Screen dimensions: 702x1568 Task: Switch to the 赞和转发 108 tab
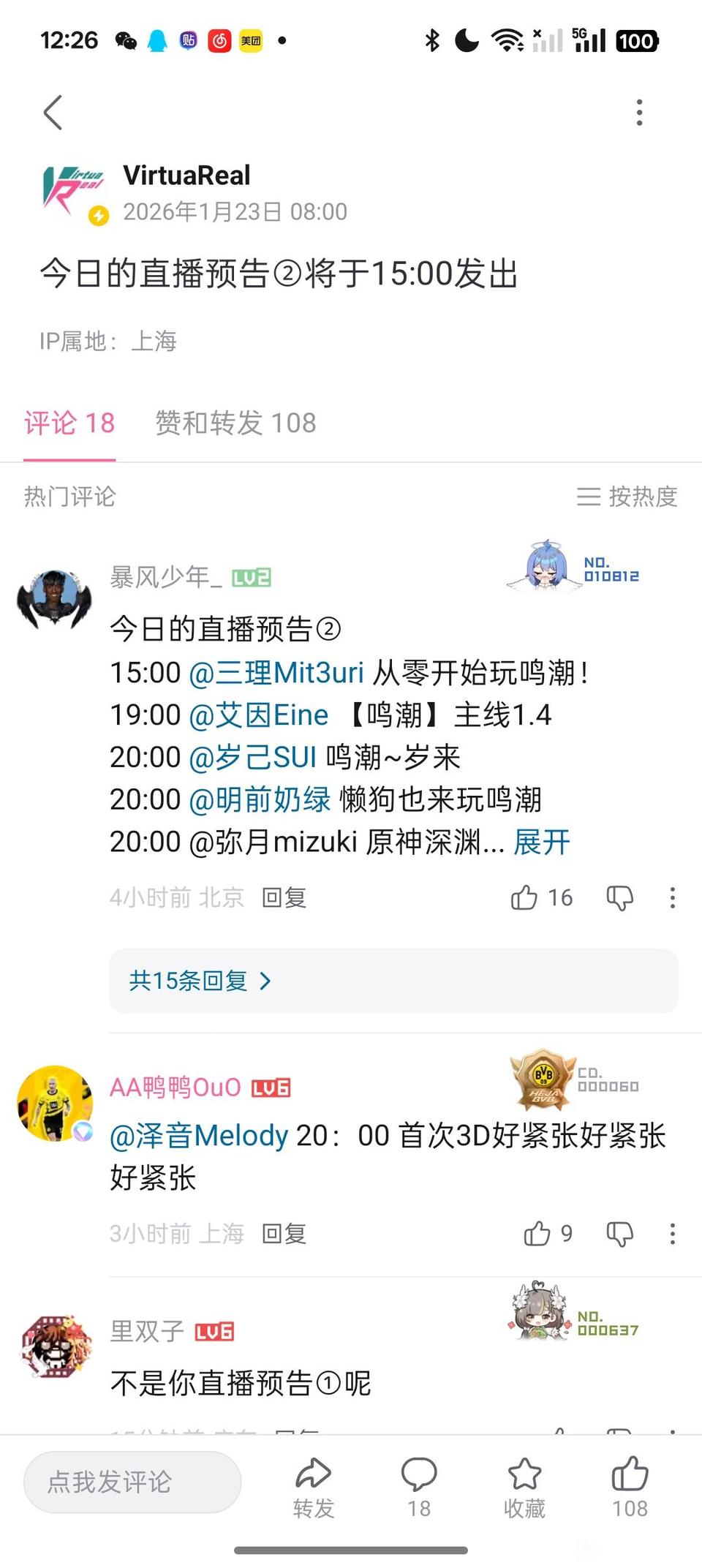coord(235,423)
